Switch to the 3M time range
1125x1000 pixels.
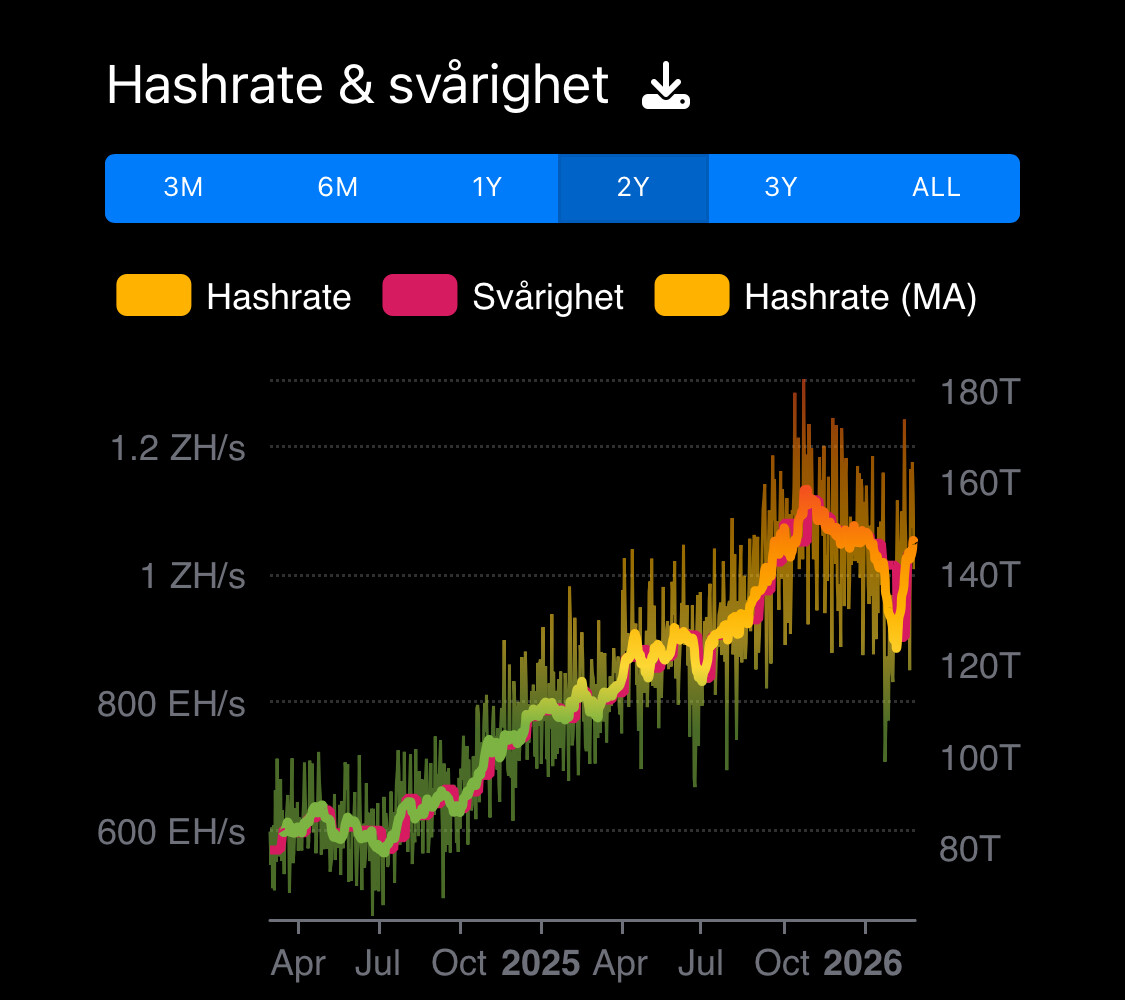pyautogui.click(x=183, y=188)
